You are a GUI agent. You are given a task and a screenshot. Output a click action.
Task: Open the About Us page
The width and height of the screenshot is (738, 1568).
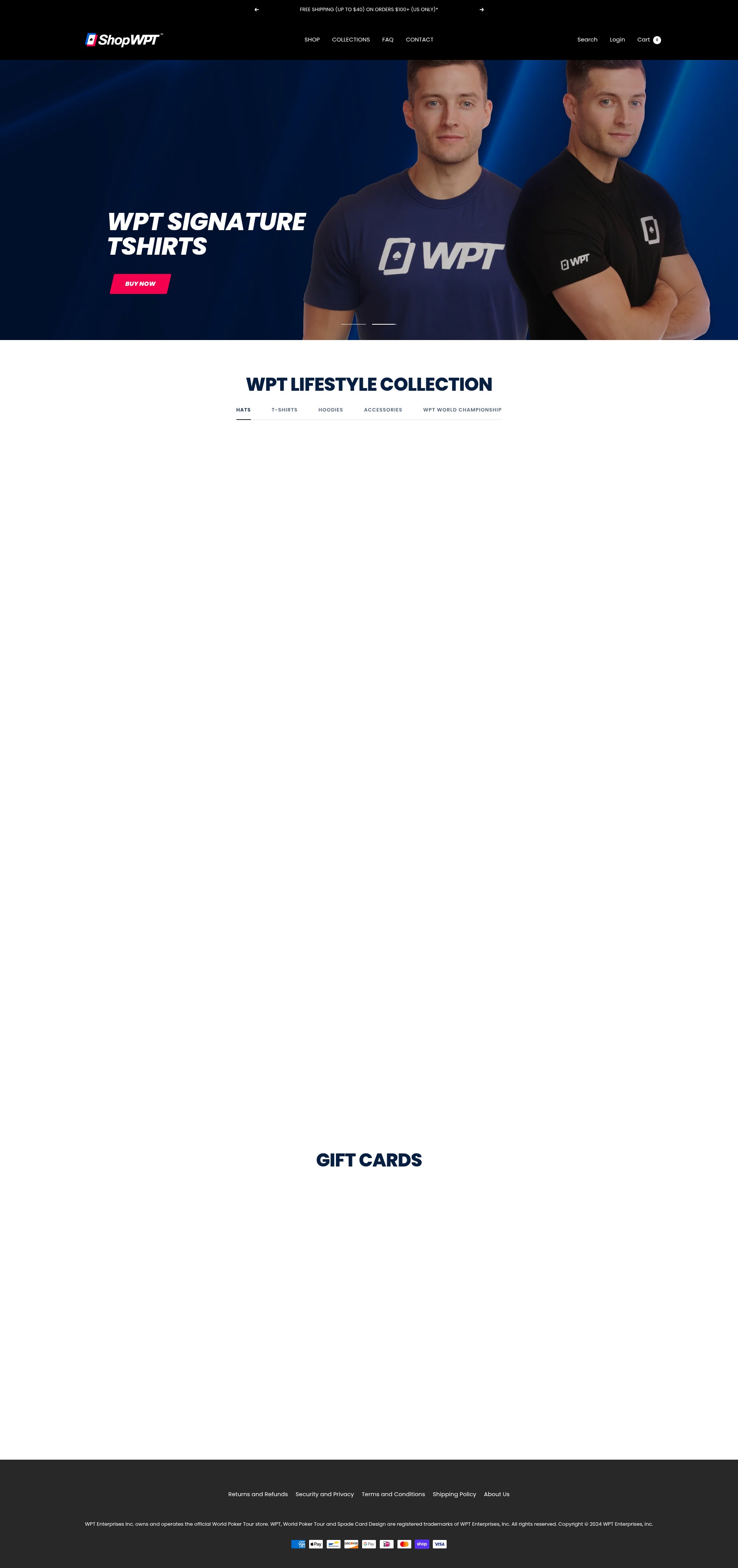click(x=497, y=1494)
